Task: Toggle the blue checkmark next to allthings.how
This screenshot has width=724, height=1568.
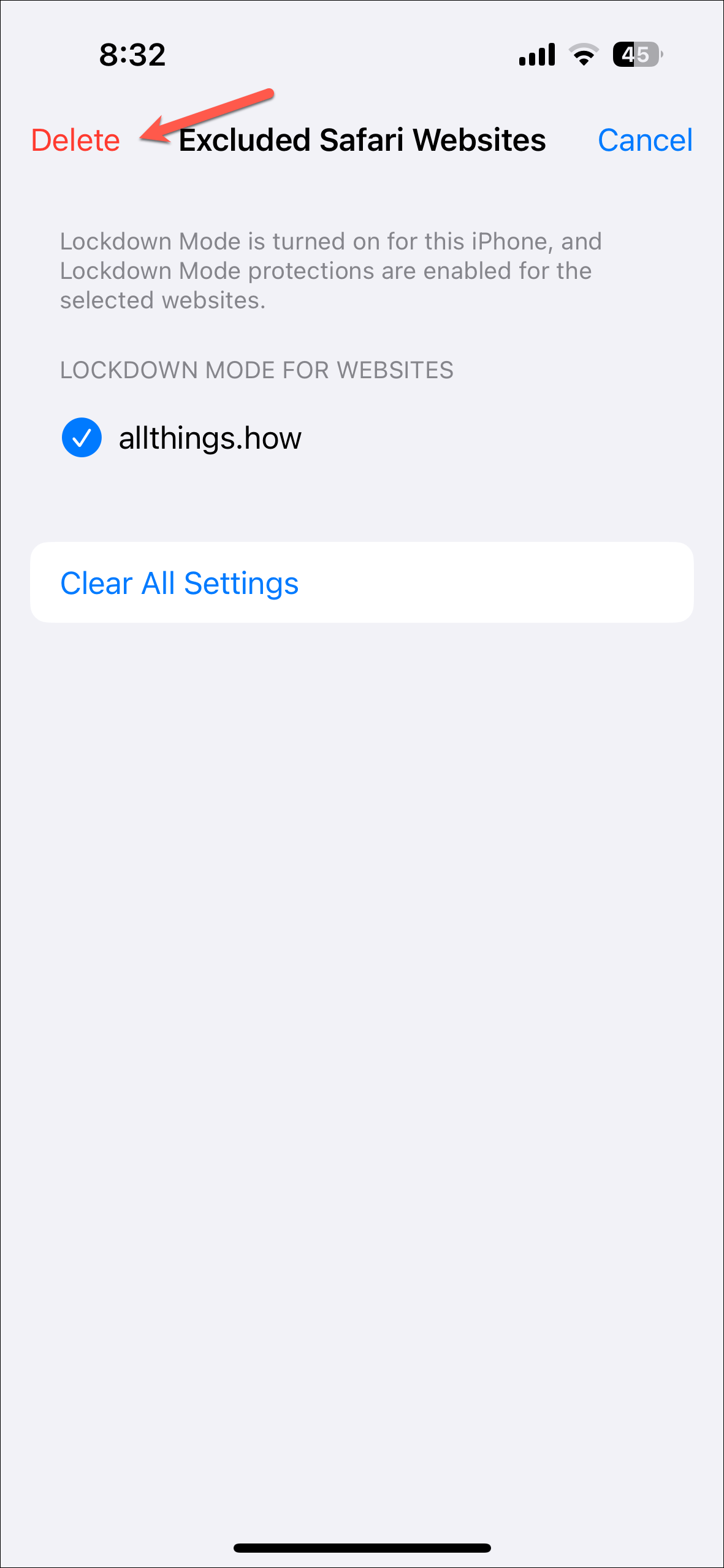Action: pos(82,438)
